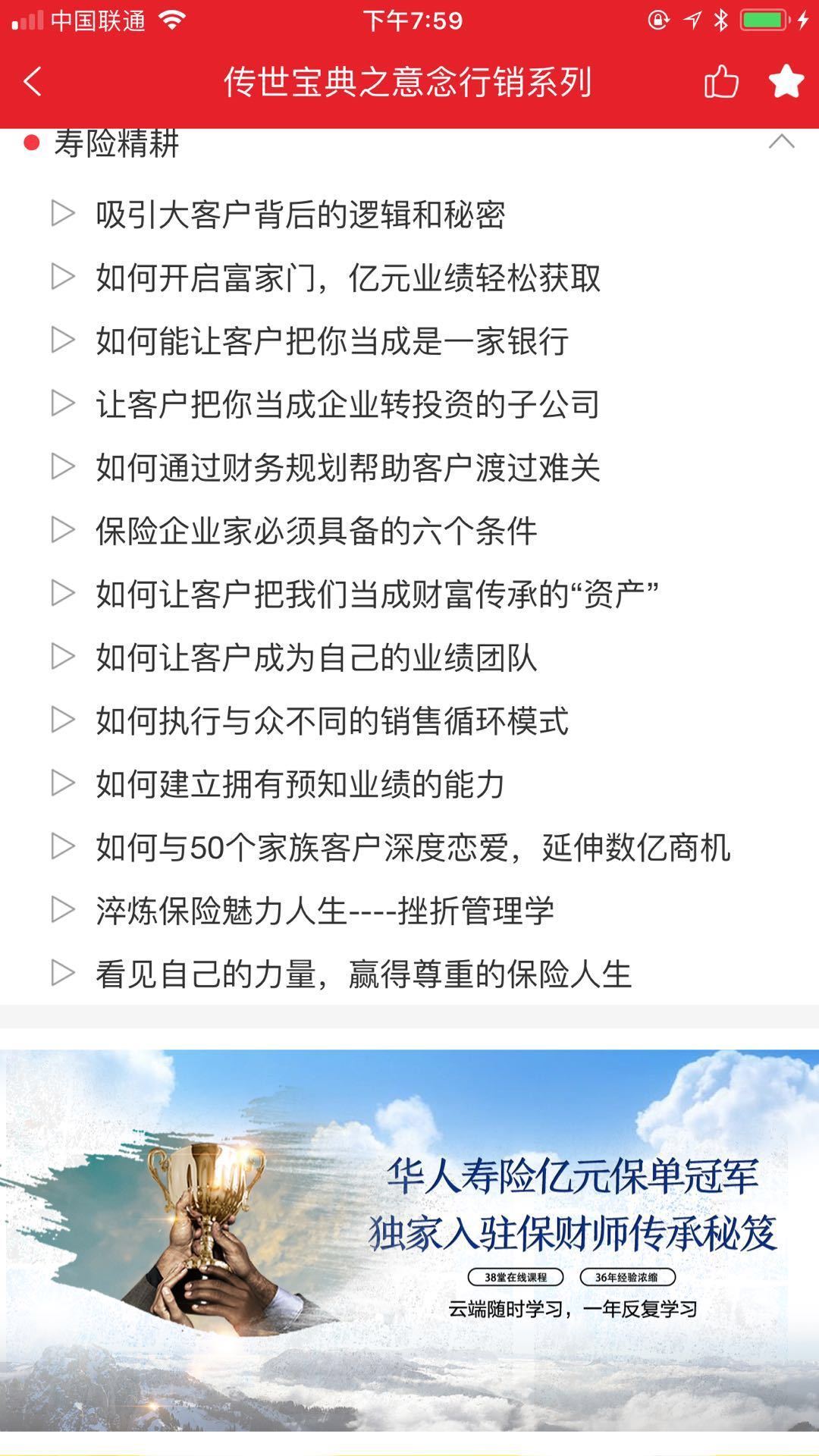Viewport: 819px width, 1456px height.
Task: Open 如何与50个家族客户深度恋爱 lesson
Action: tap(413, 847)
